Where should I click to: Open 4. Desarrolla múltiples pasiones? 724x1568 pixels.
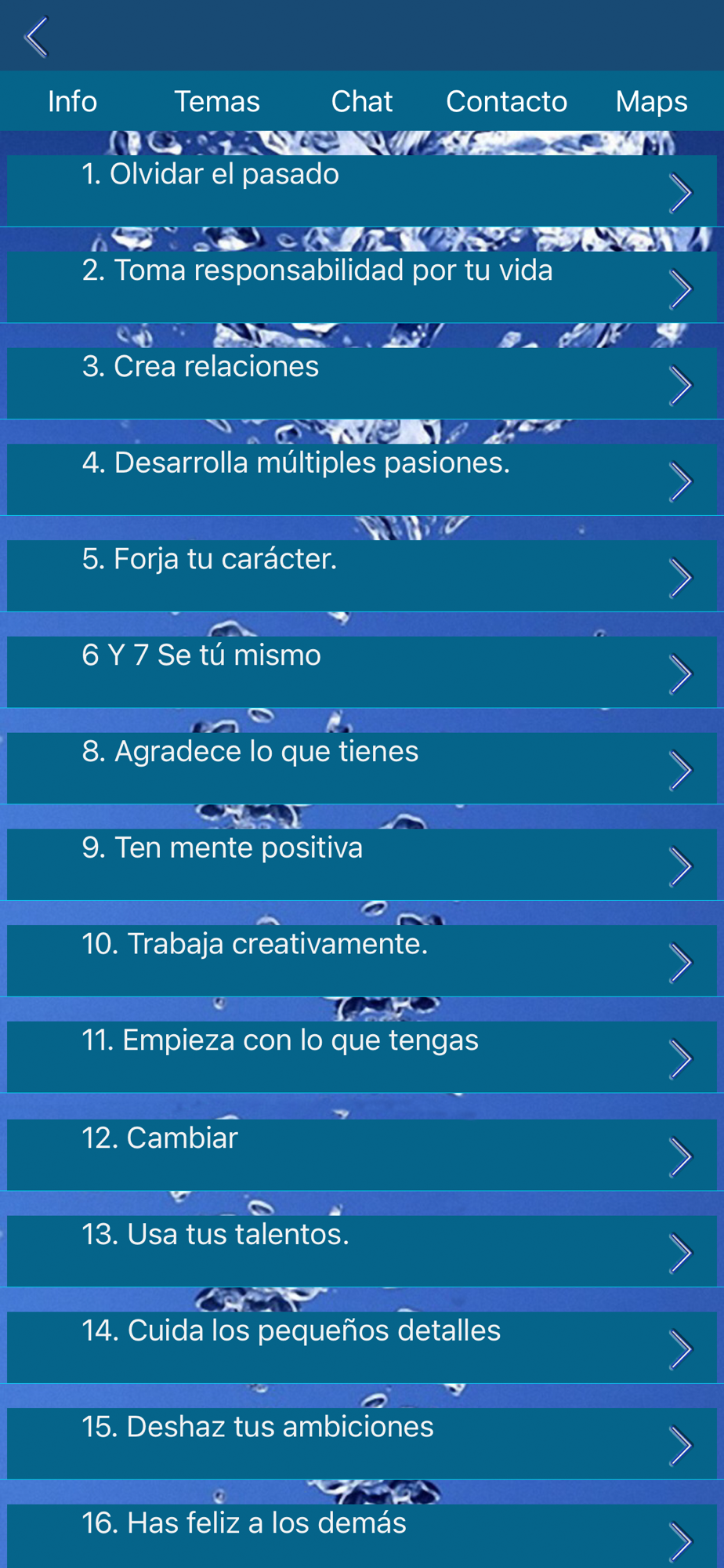click(361, 480)
